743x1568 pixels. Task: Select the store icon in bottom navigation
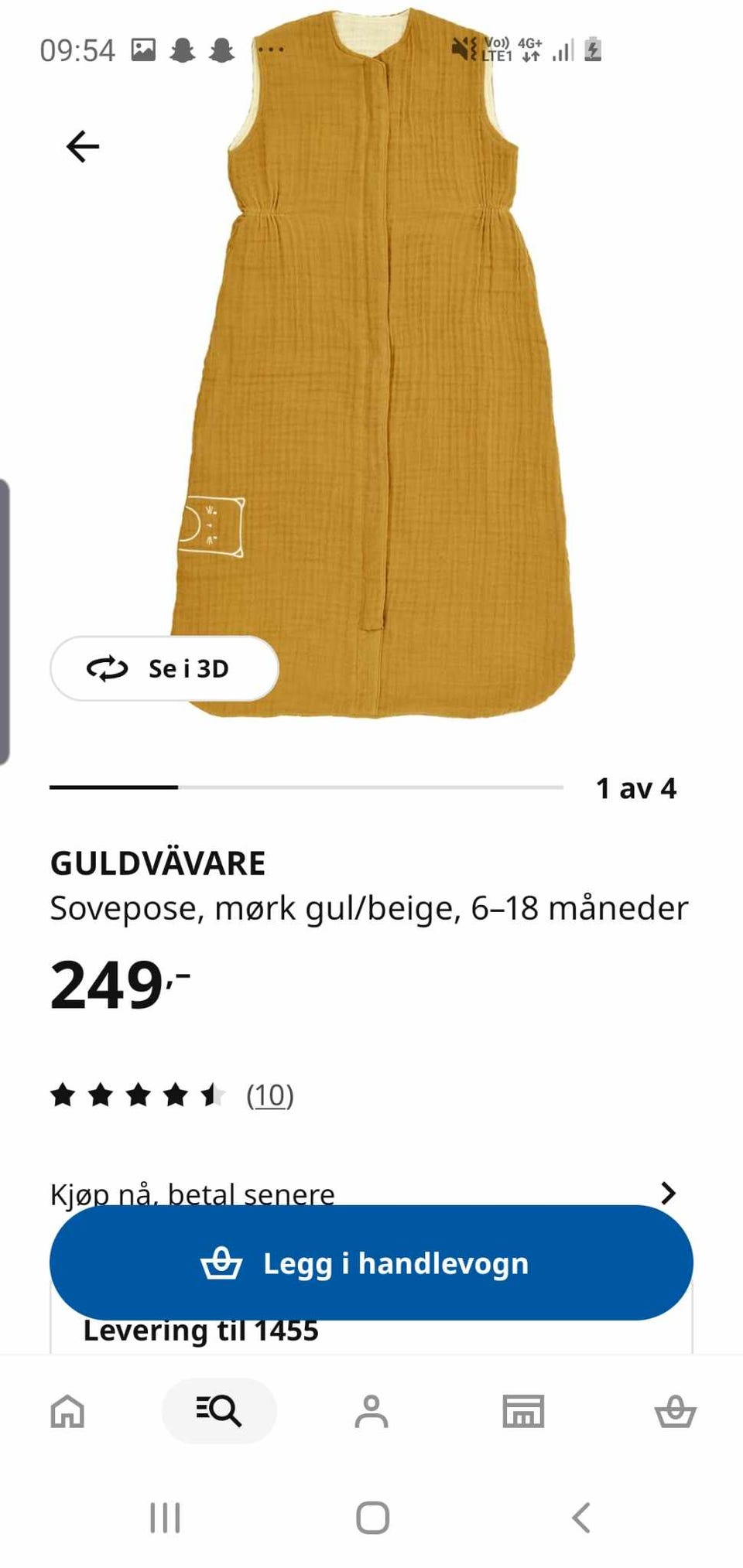pos(523,1411)
